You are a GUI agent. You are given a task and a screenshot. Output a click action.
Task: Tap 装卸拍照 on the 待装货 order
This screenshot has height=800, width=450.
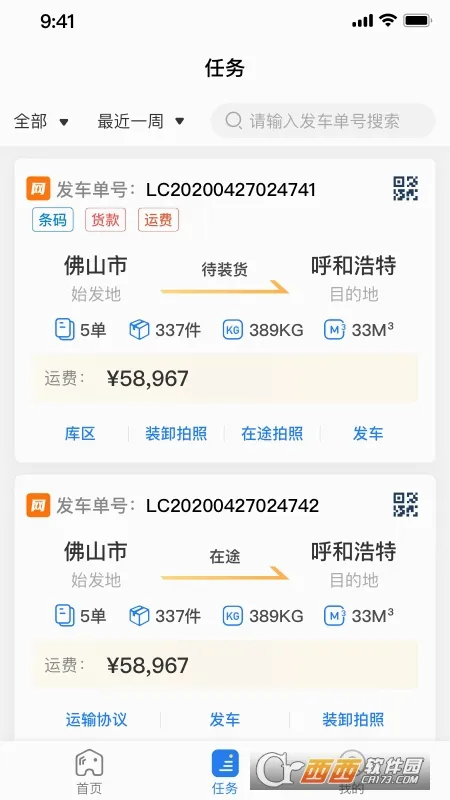[x=176, y=434]
